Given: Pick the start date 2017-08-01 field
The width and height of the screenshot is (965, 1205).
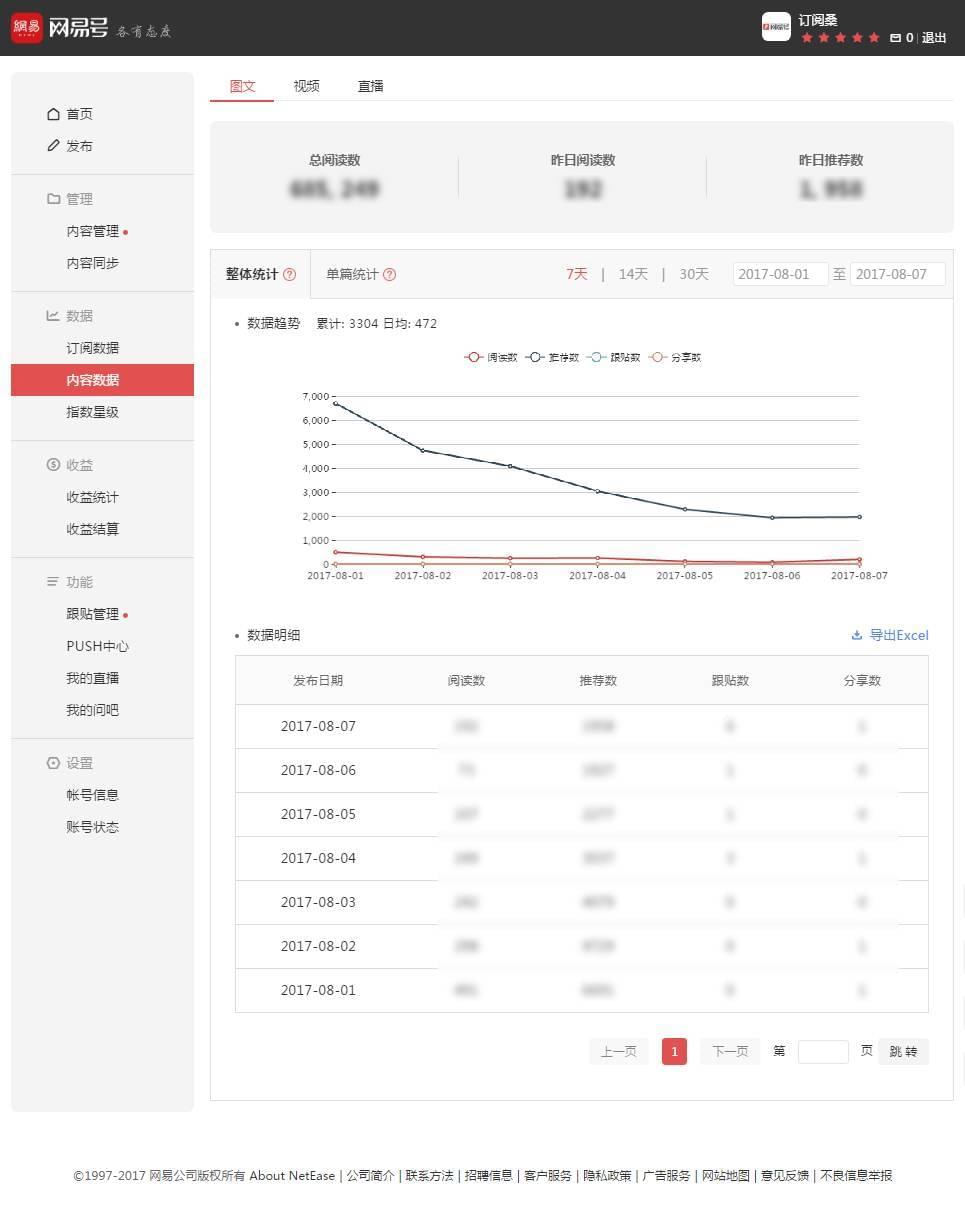Looking at the screenshot, I should tap(780, 274).
